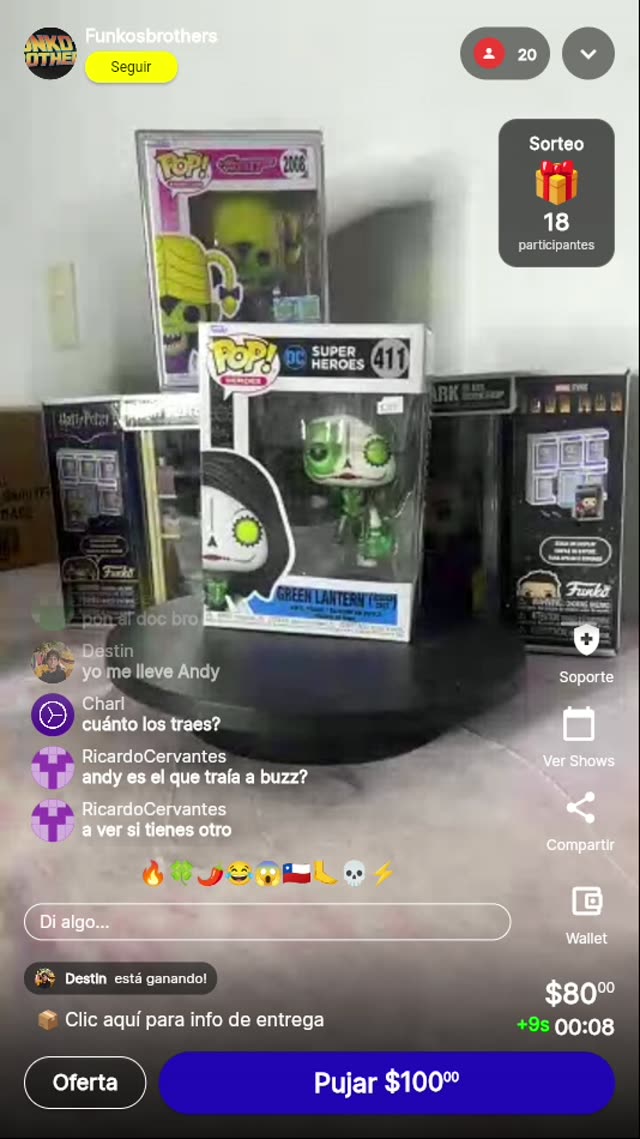Open Soporte help
This screenshot has height=1139, width=640.
(586, 654)
